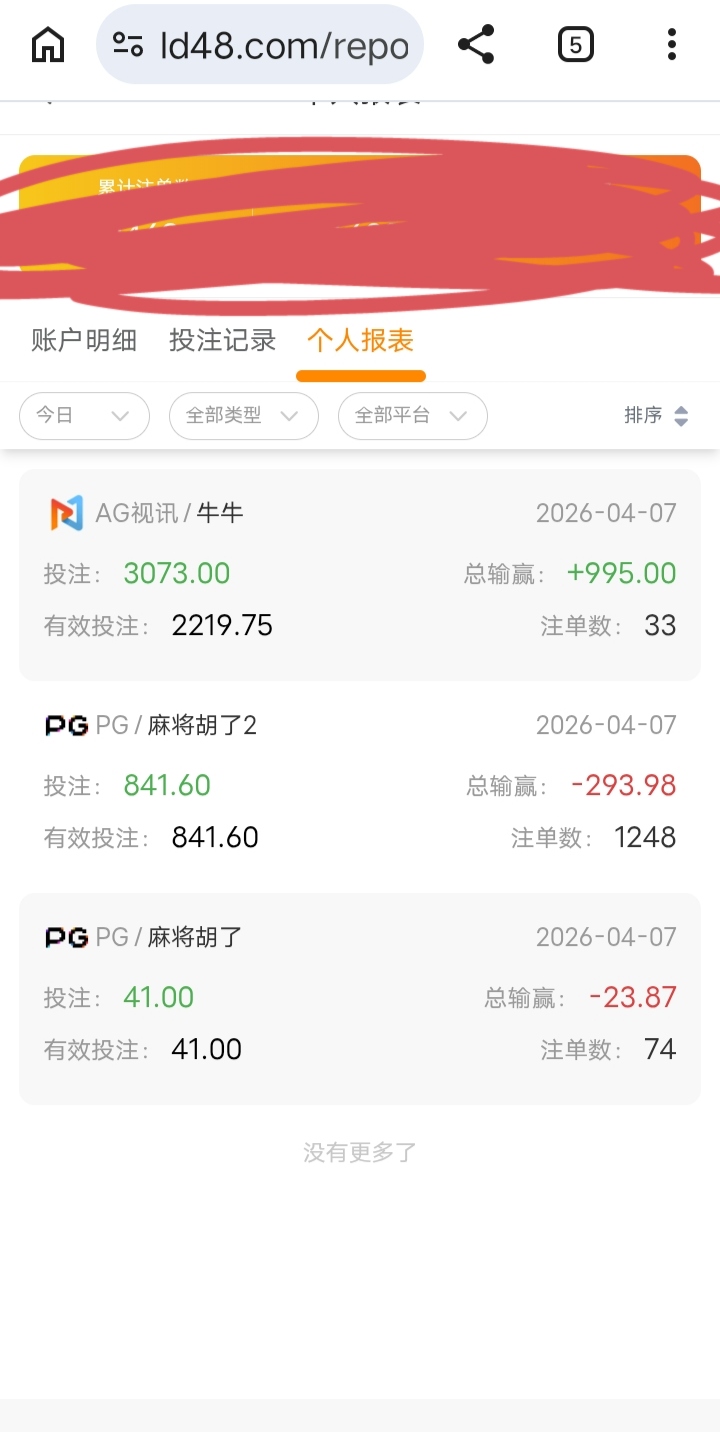Image resolution: width=720 pixels, height=1432 pixels.
Task: Open the 41.00 PG / 麻将胡了 report card
Action: pyautogui.click(x=360, y=999)
